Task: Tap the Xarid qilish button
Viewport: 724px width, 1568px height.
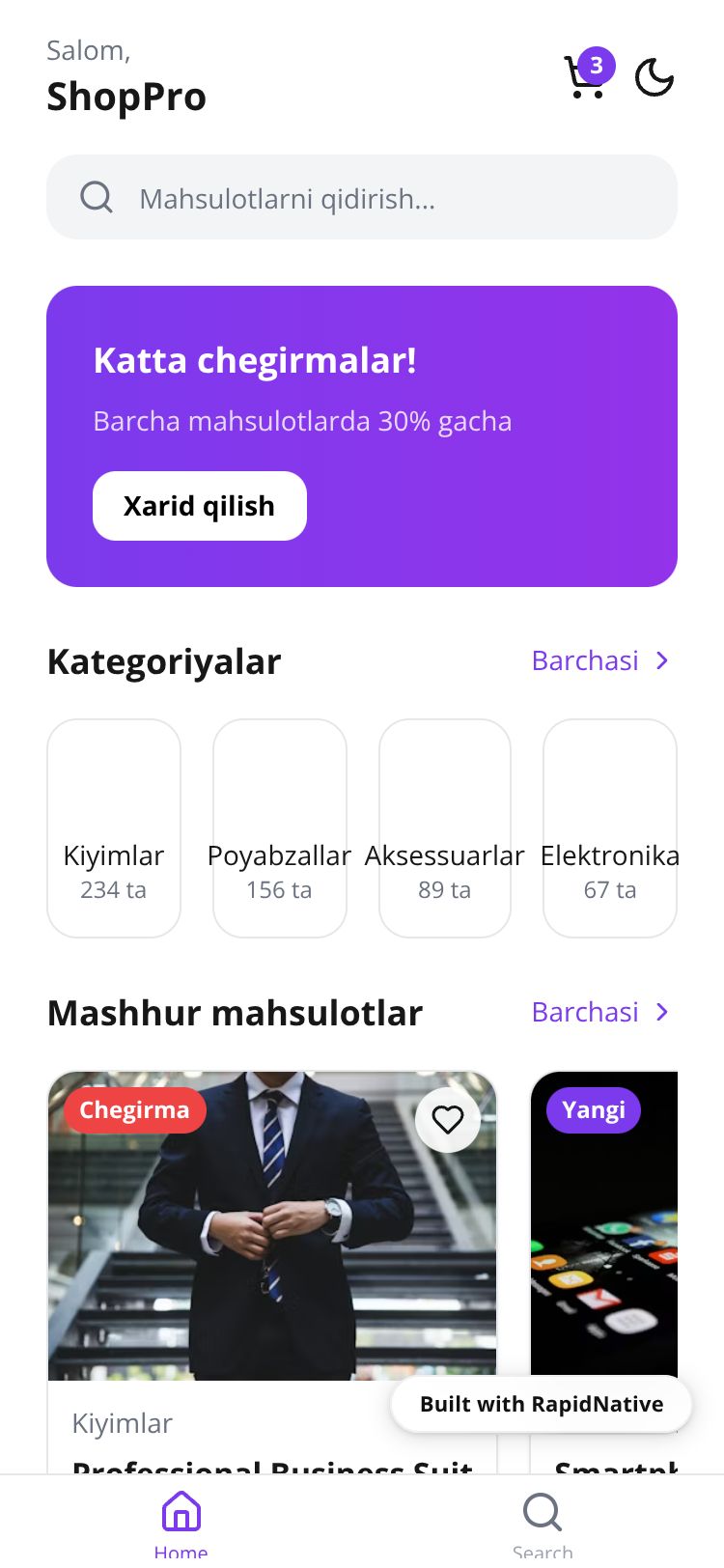Action: 200,506
